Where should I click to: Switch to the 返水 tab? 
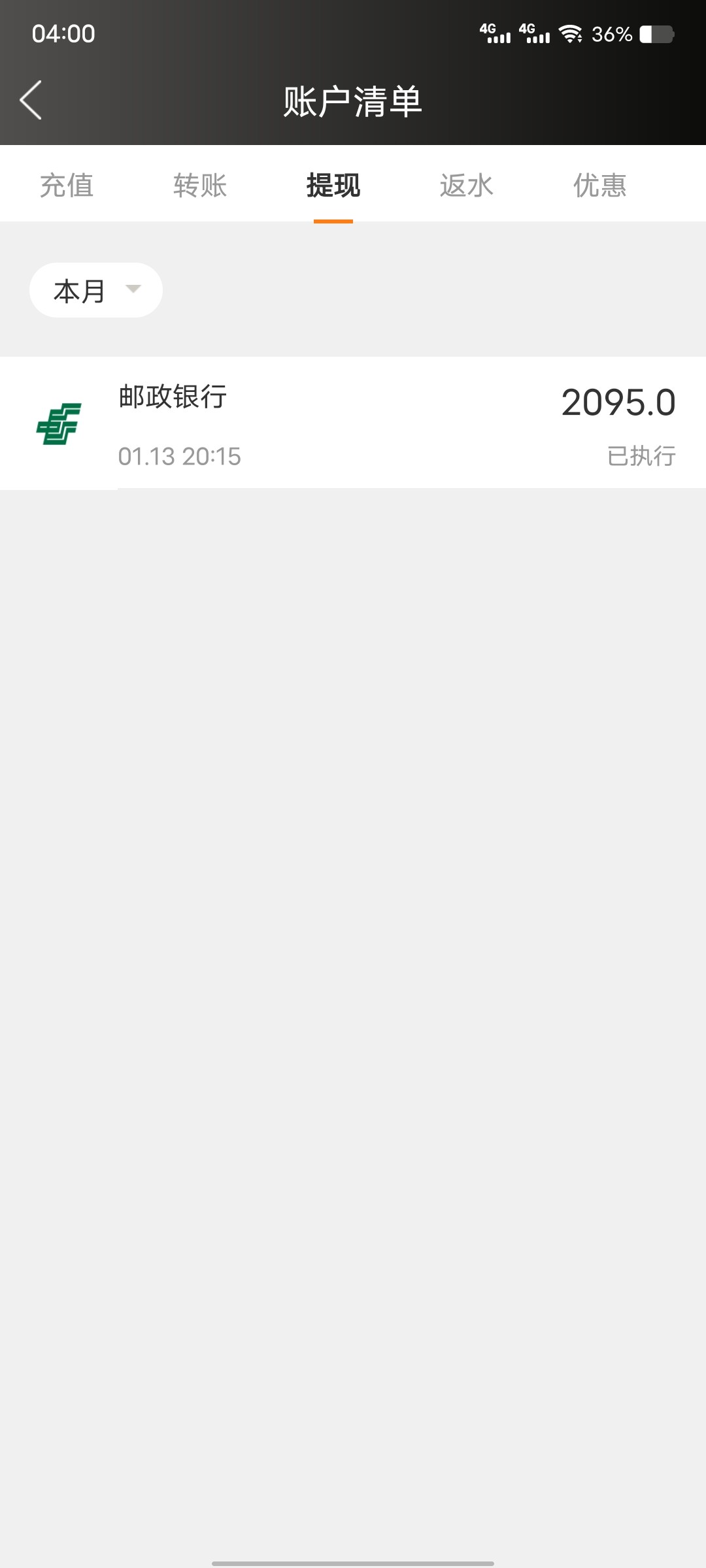466,185
